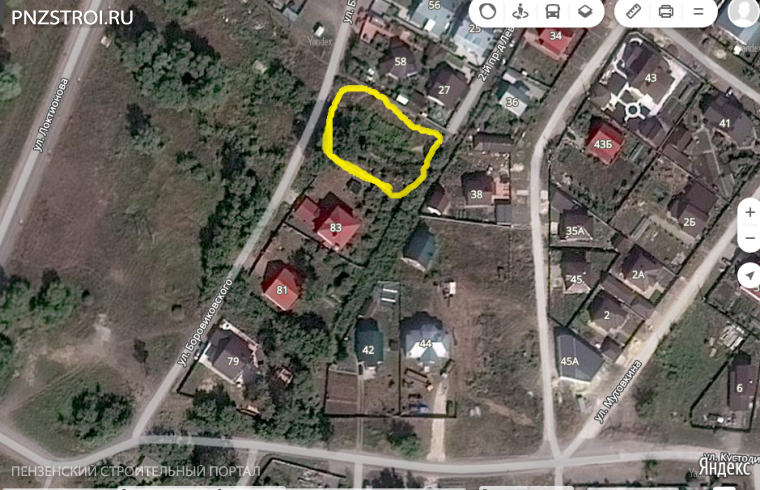Zoom in with the plus button
Viewport: 760px width, 490px height.
(x=749, y=212)
